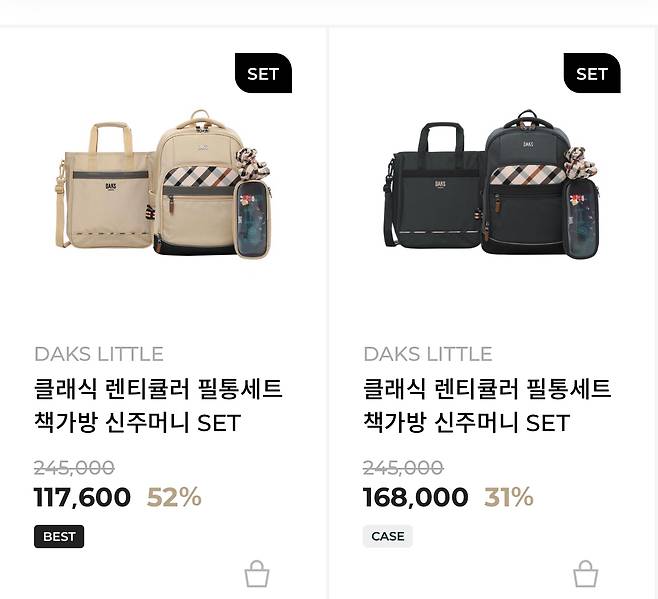658x599 pixels.
Task: Open the black DAKS LITTLE set priced 168,000
Action: click(x=491, y=185)
